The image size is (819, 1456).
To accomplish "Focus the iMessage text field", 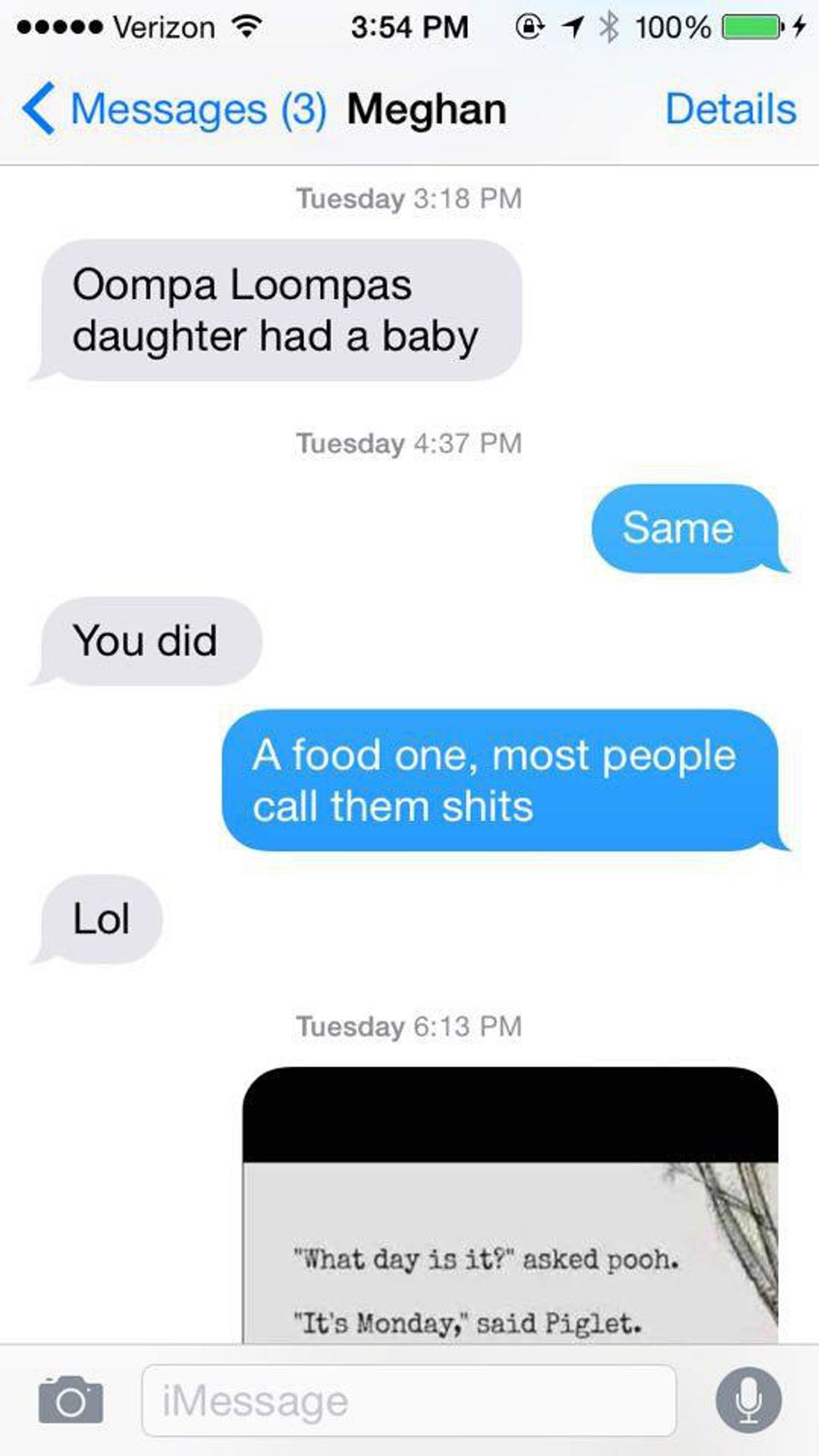I will point(408,1401).
